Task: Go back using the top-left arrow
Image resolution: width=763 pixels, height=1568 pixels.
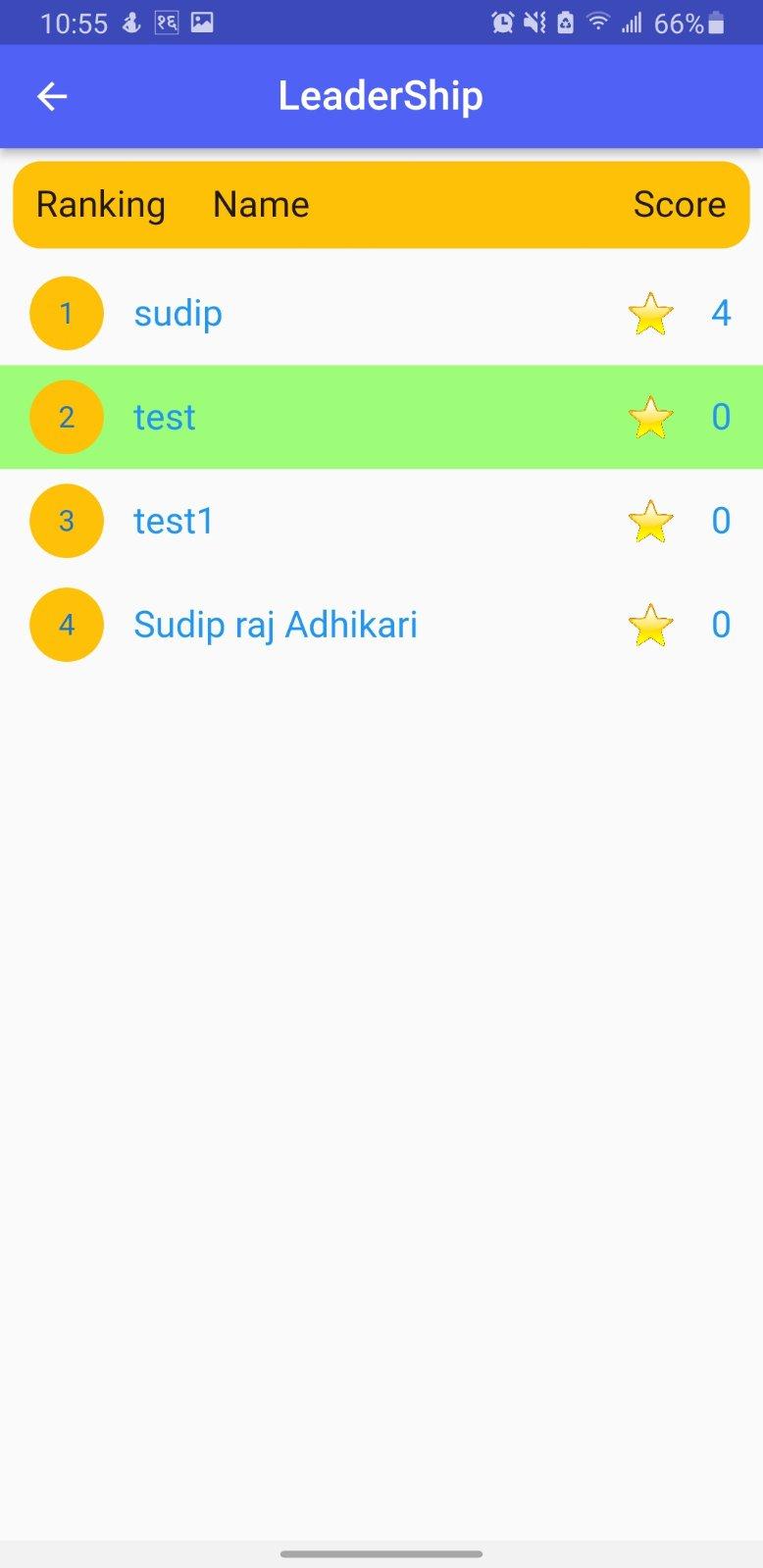Action: click(52, 96)
